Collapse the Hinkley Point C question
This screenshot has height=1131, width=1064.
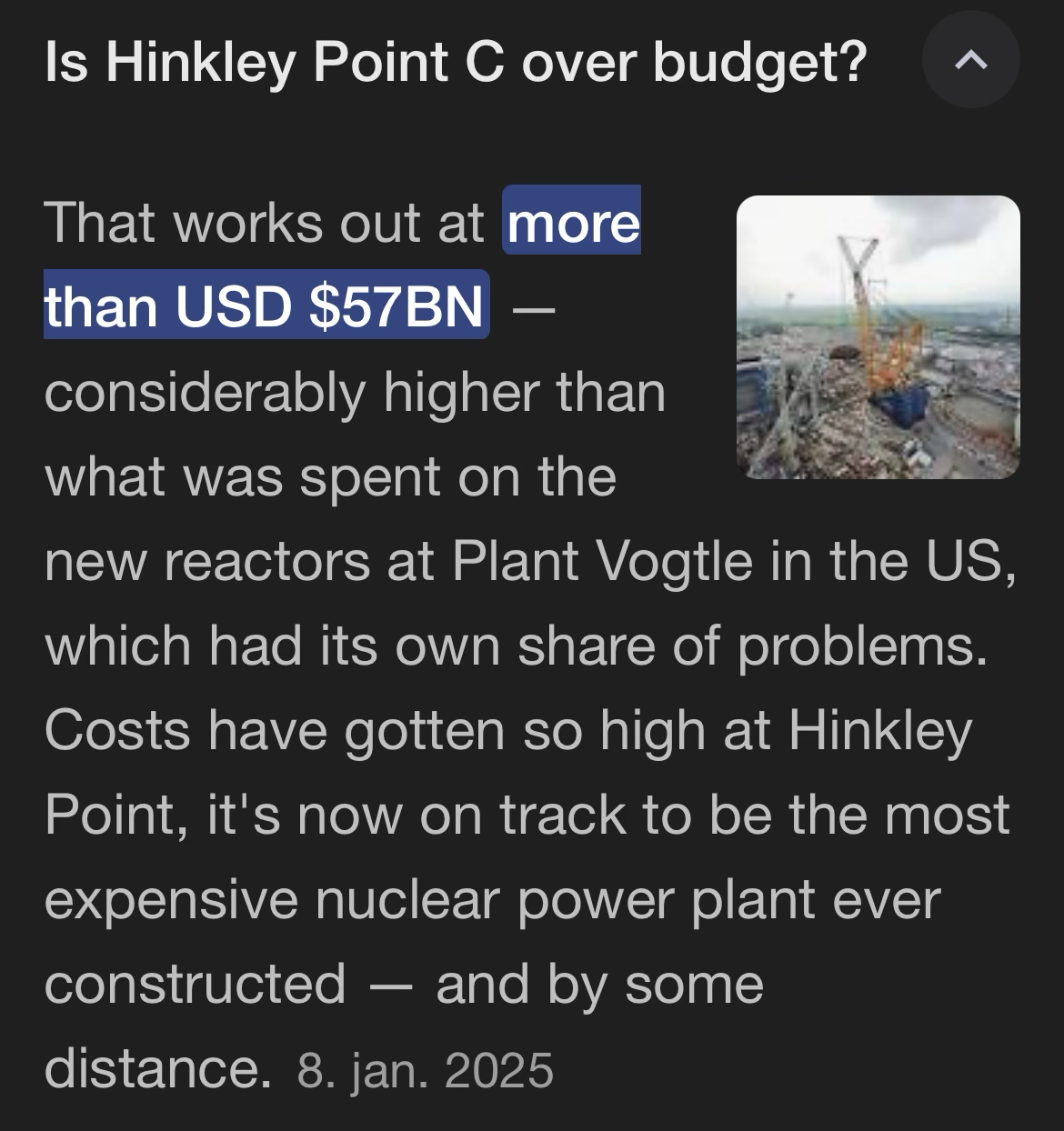(x=970, y=60)
